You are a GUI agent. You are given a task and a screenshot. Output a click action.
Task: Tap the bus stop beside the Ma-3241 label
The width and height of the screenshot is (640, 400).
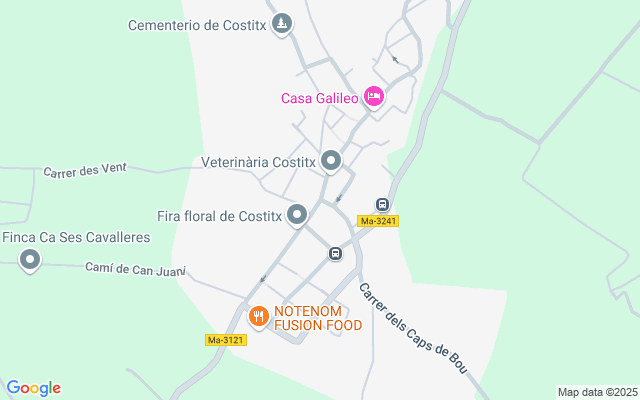381,204
